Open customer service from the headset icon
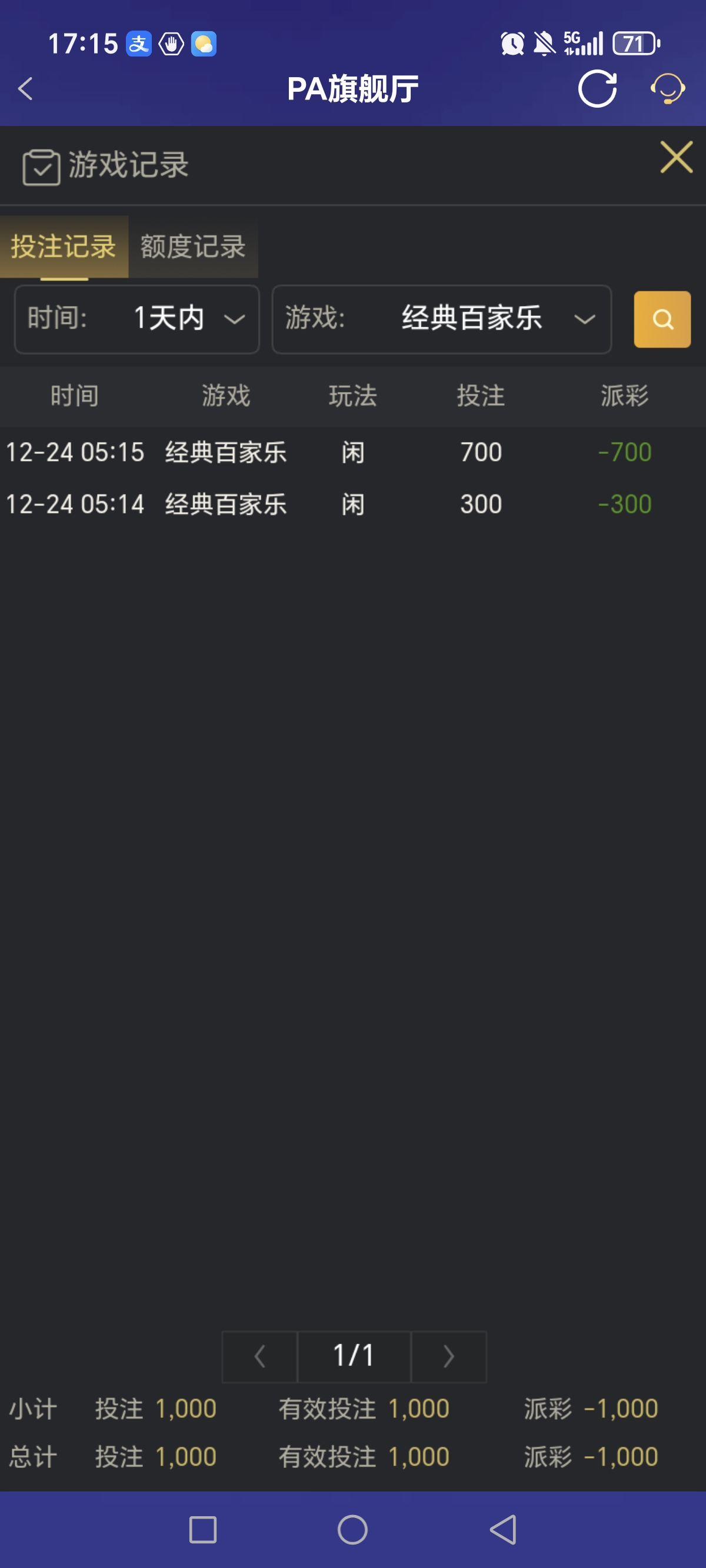The image size is (706, 1568). click(x=667, y=89)
